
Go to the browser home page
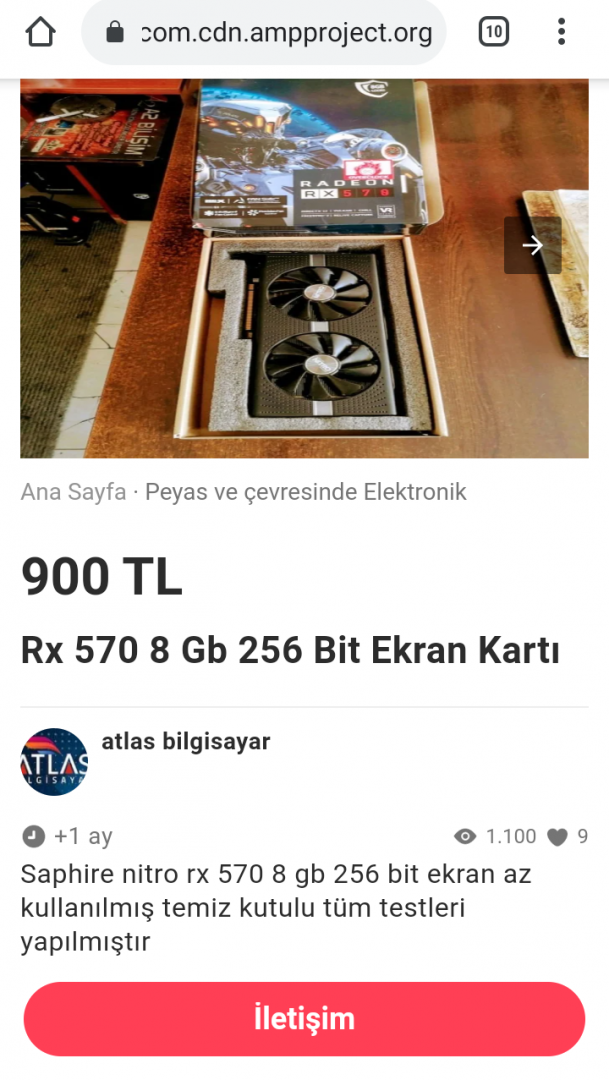pos(40,32)
